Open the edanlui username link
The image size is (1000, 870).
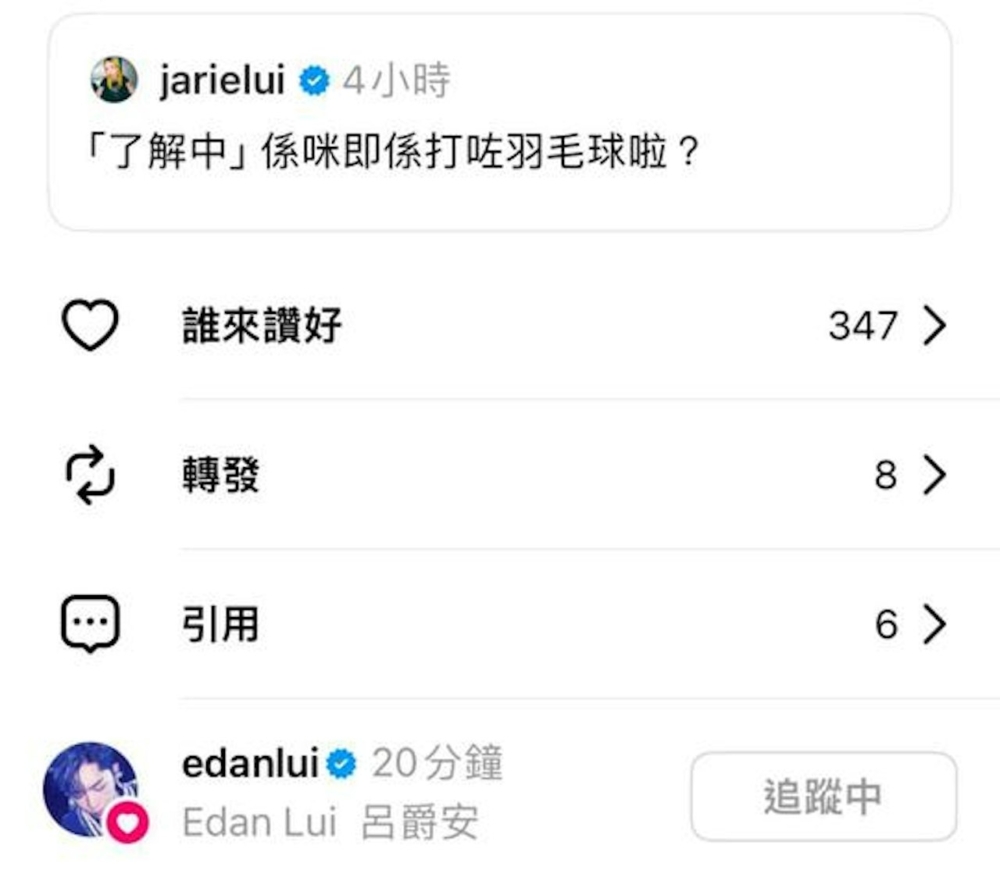click(x=250, y=765)
